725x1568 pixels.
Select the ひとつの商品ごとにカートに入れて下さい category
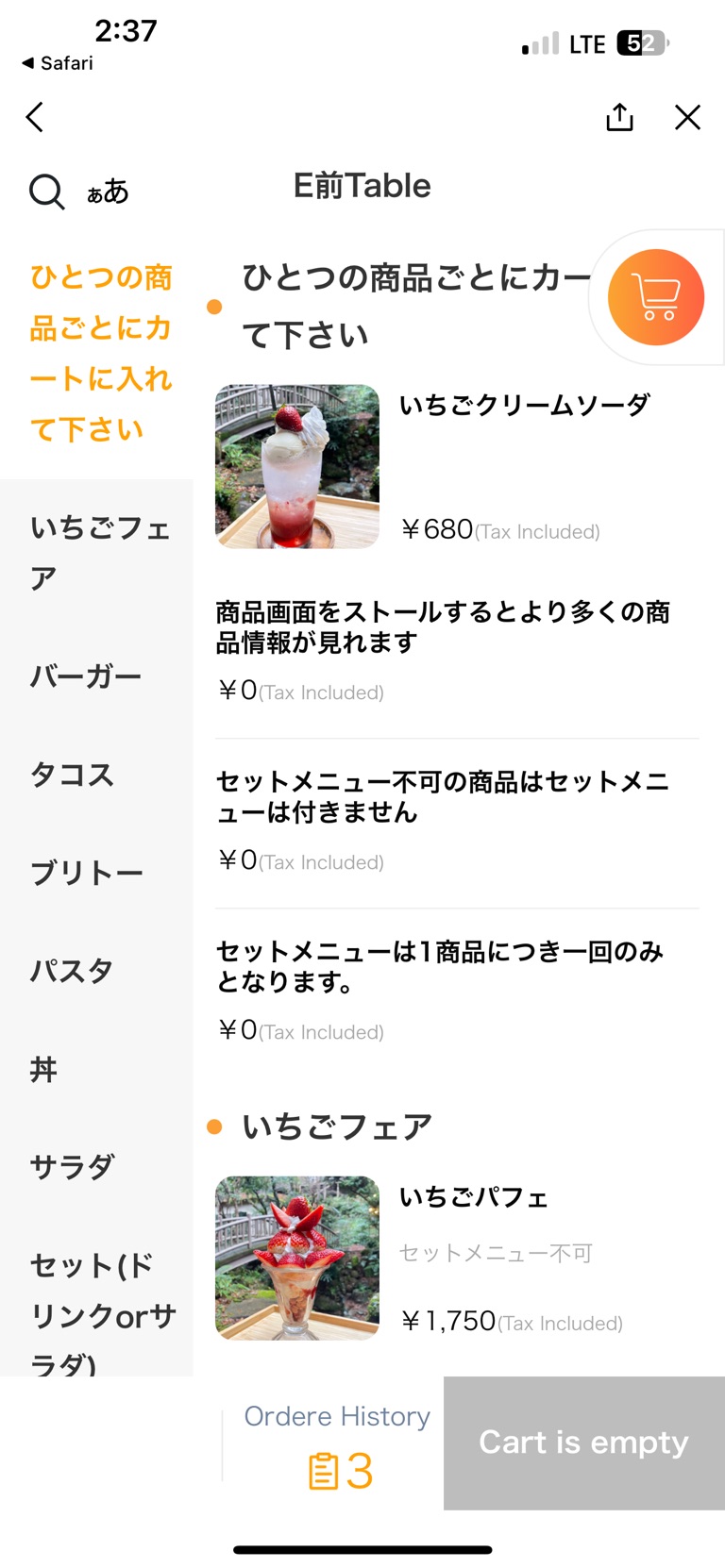100,354
